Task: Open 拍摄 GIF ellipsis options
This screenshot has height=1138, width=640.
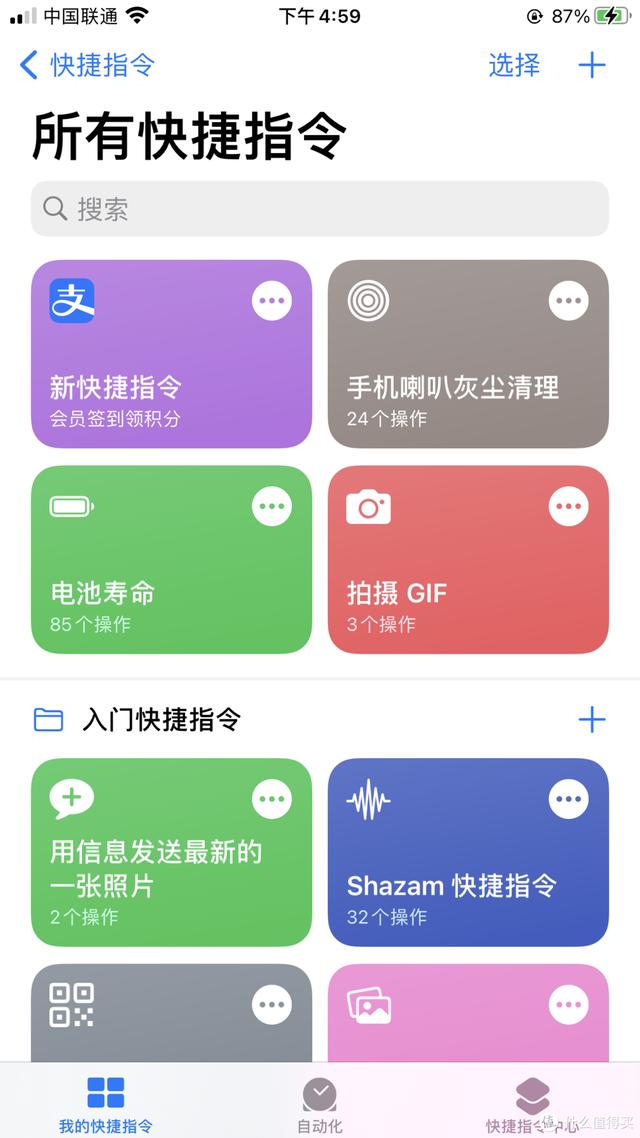Action: [x=569, y=507]
